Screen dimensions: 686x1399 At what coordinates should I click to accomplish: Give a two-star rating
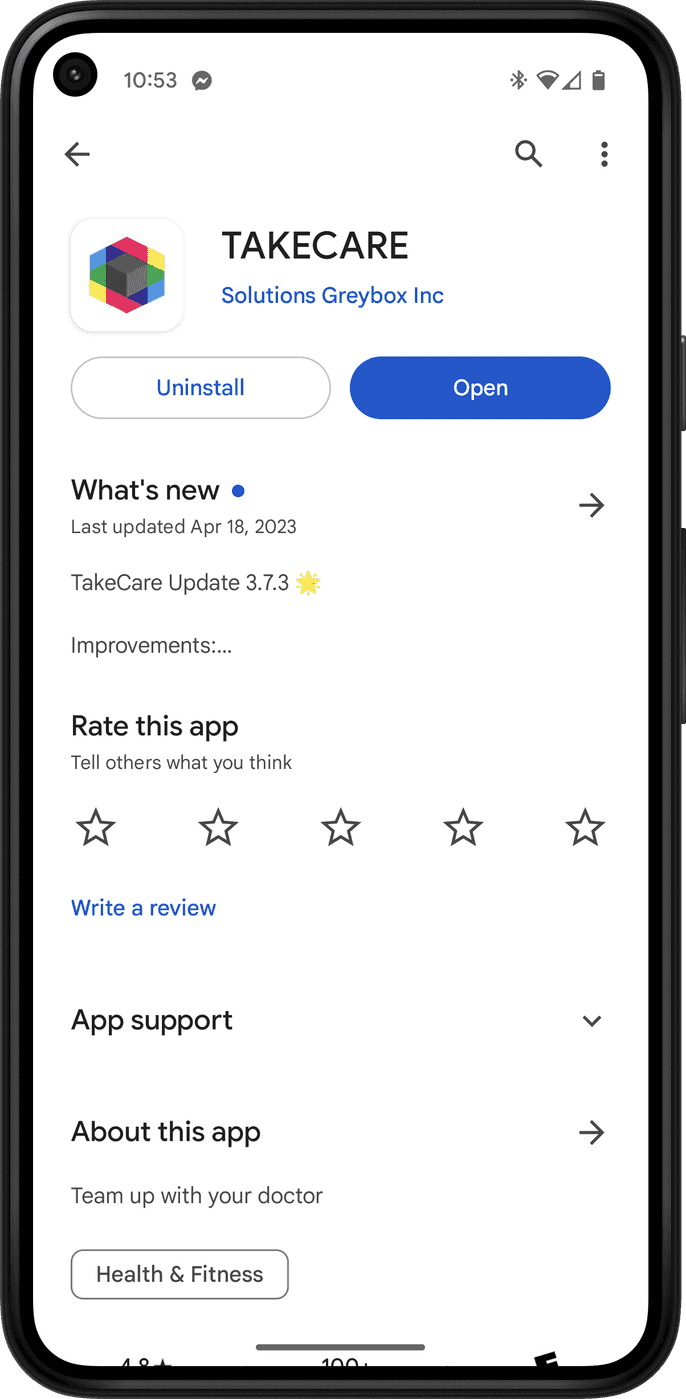click(x=218, y=828)
